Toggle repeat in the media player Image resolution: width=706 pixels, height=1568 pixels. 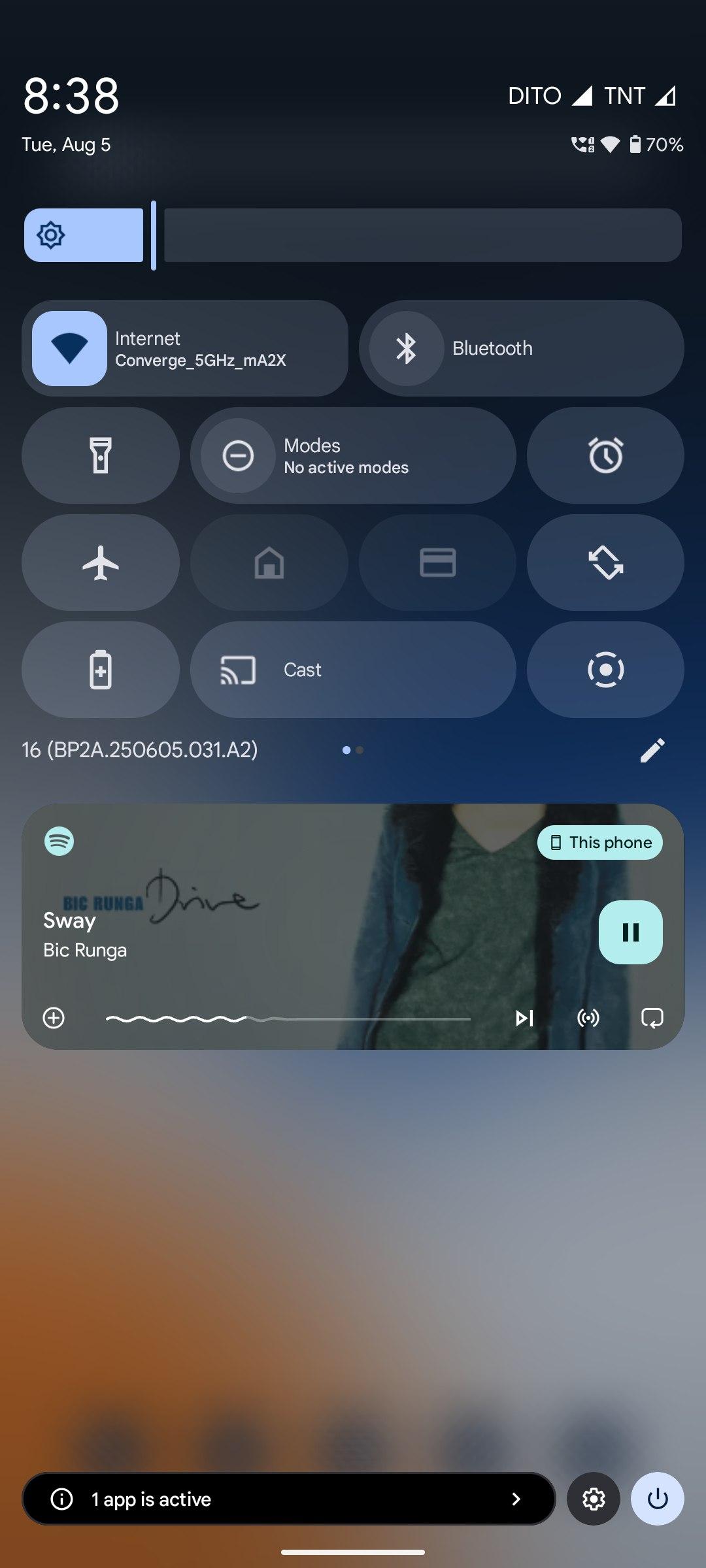(x=652, y=1018)
